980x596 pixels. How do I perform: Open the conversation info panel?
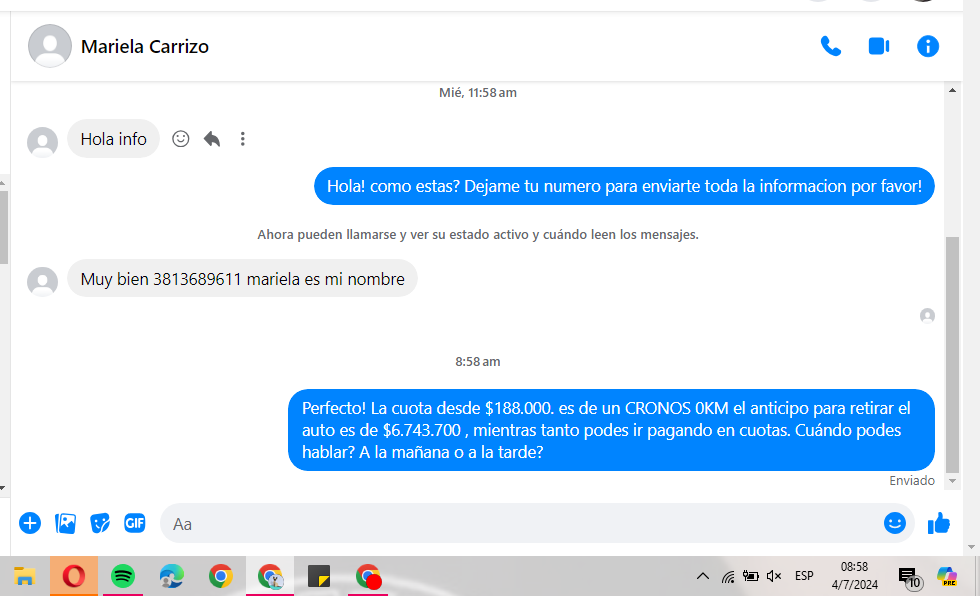[928, 46]
